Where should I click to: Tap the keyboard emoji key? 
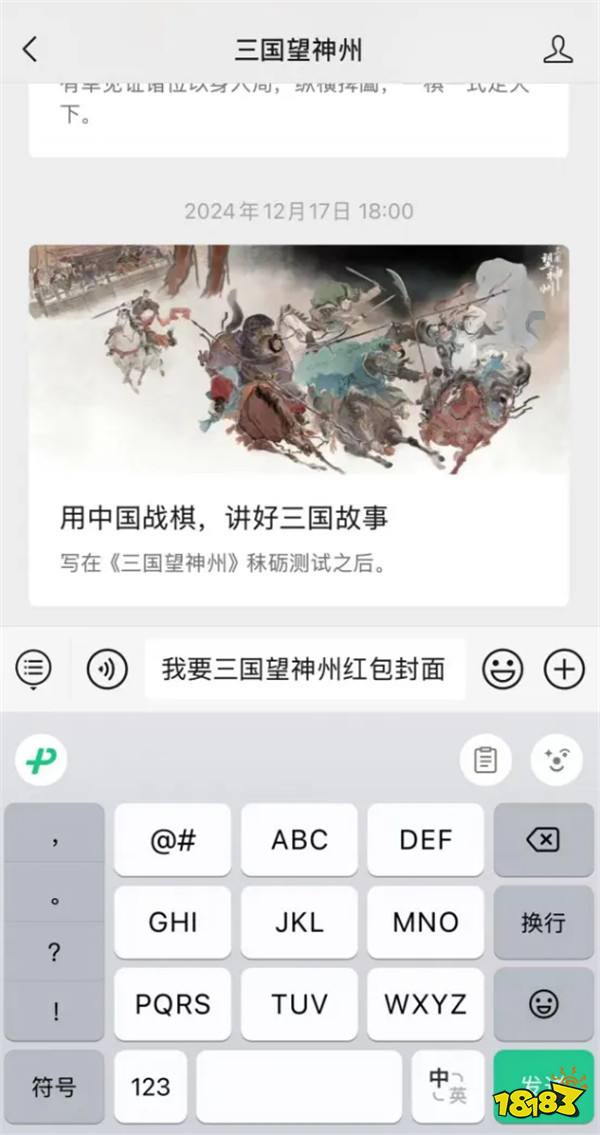tap(544, 1004)
